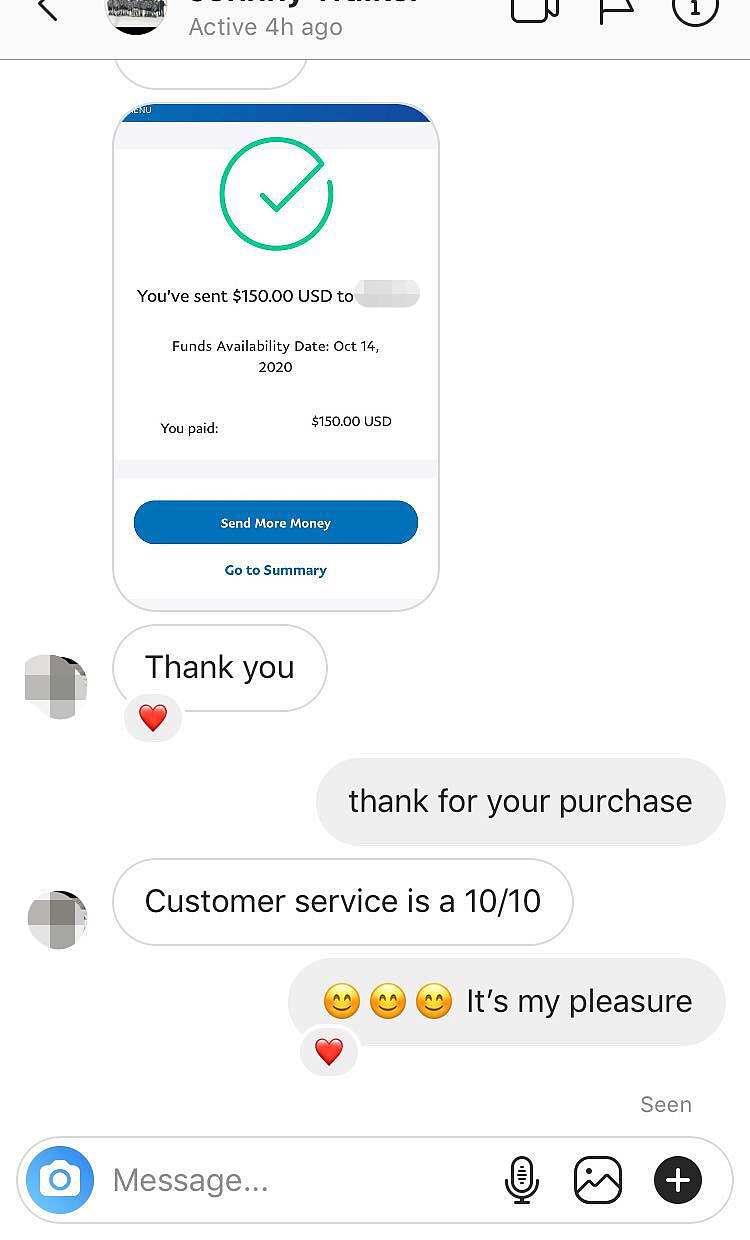Open conversation details info icon
This screenshot has width=750, height=1240.
[x=695, y=10]
